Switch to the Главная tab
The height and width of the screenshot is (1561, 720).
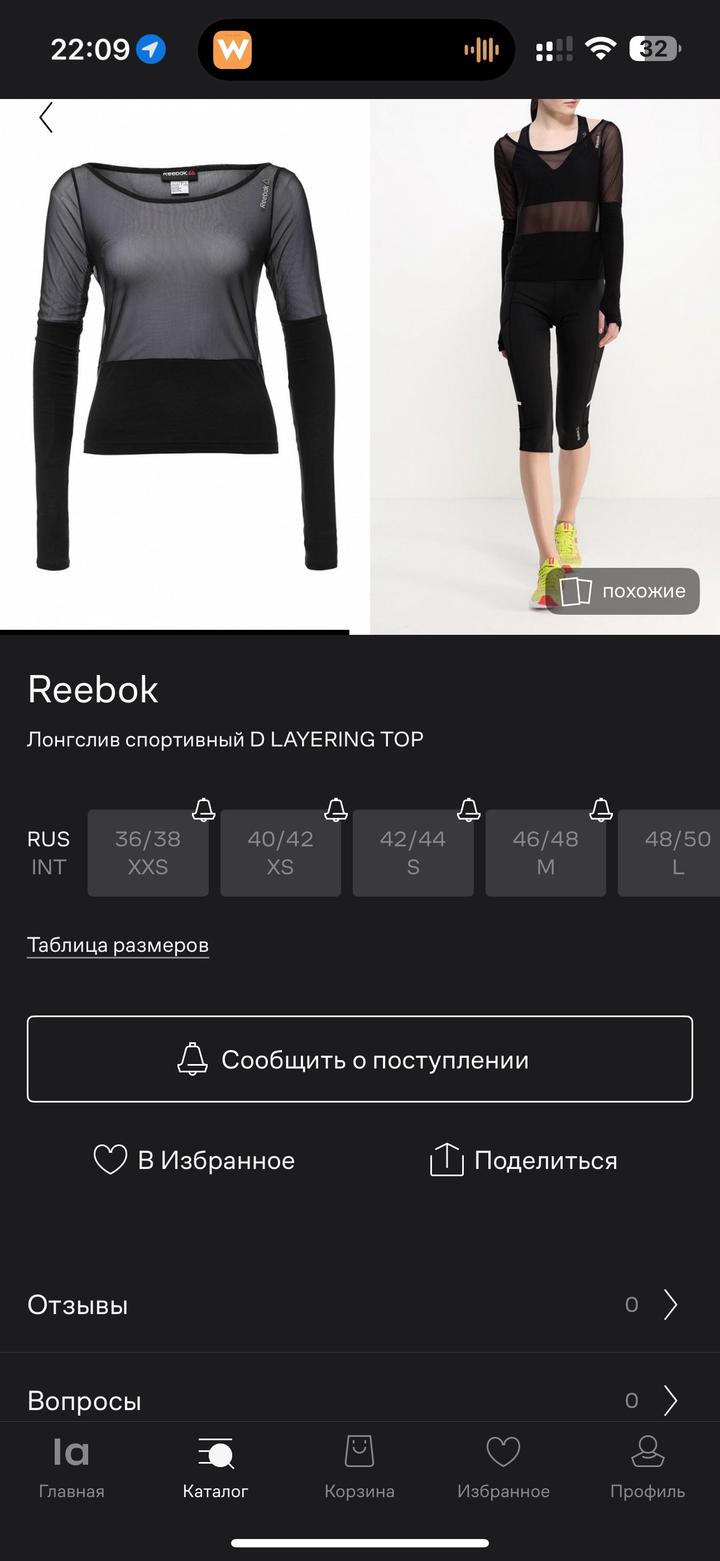(x=71, y=1468)
